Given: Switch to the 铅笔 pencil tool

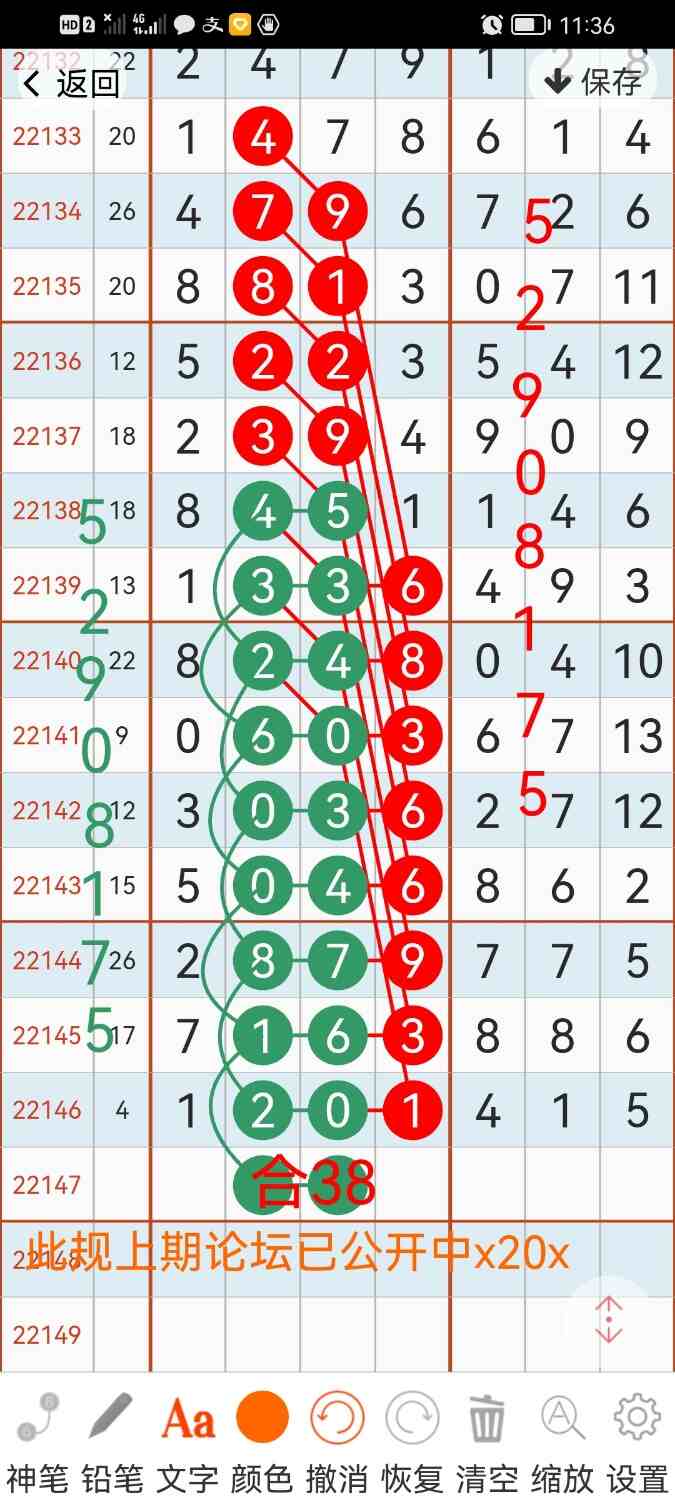Looking at the screenshot, I should pos(113,1438).
